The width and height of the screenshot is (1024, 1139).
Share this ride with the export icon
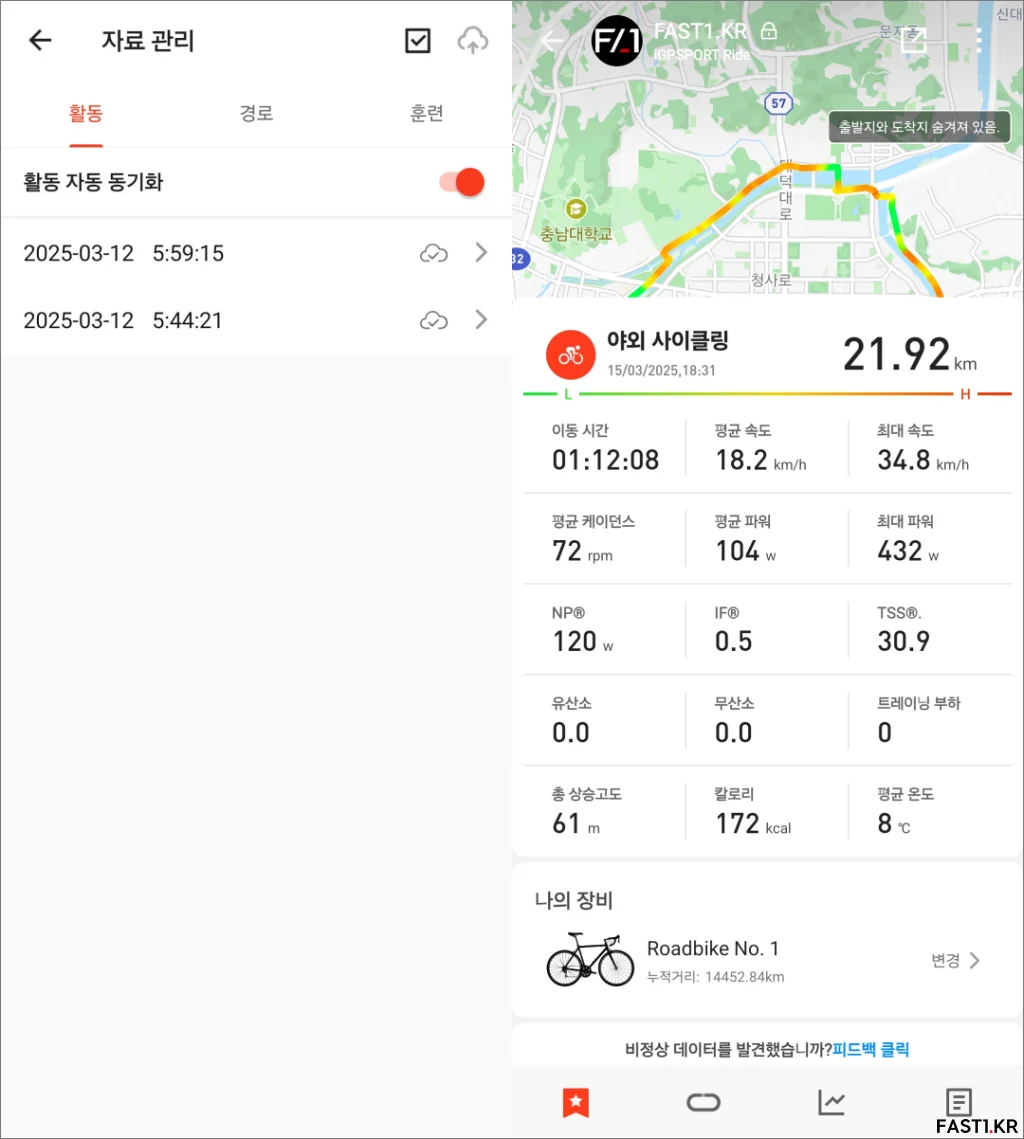(913, 41)
